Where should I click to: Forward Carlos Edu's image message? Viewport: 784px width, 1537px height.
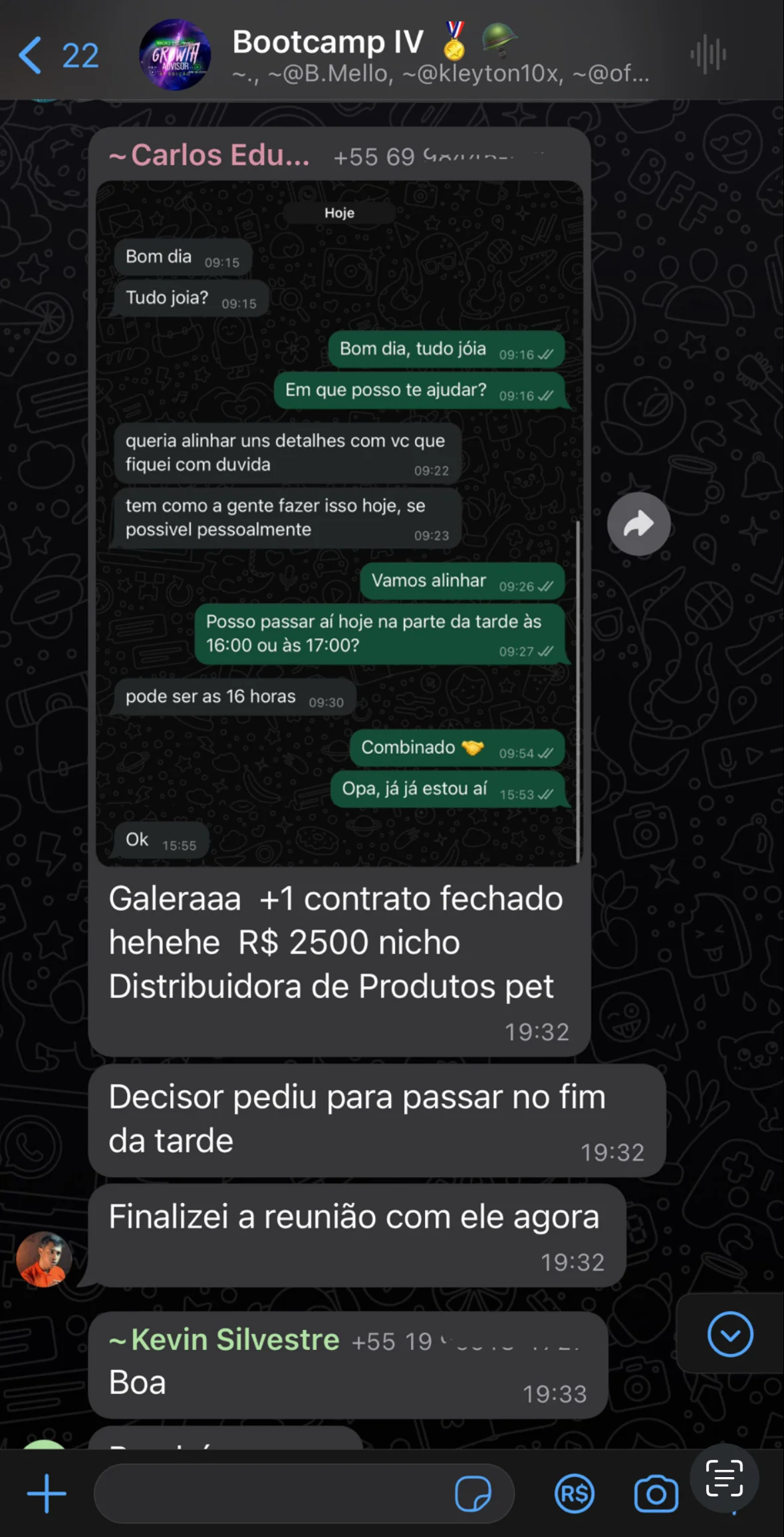point(638,524)
